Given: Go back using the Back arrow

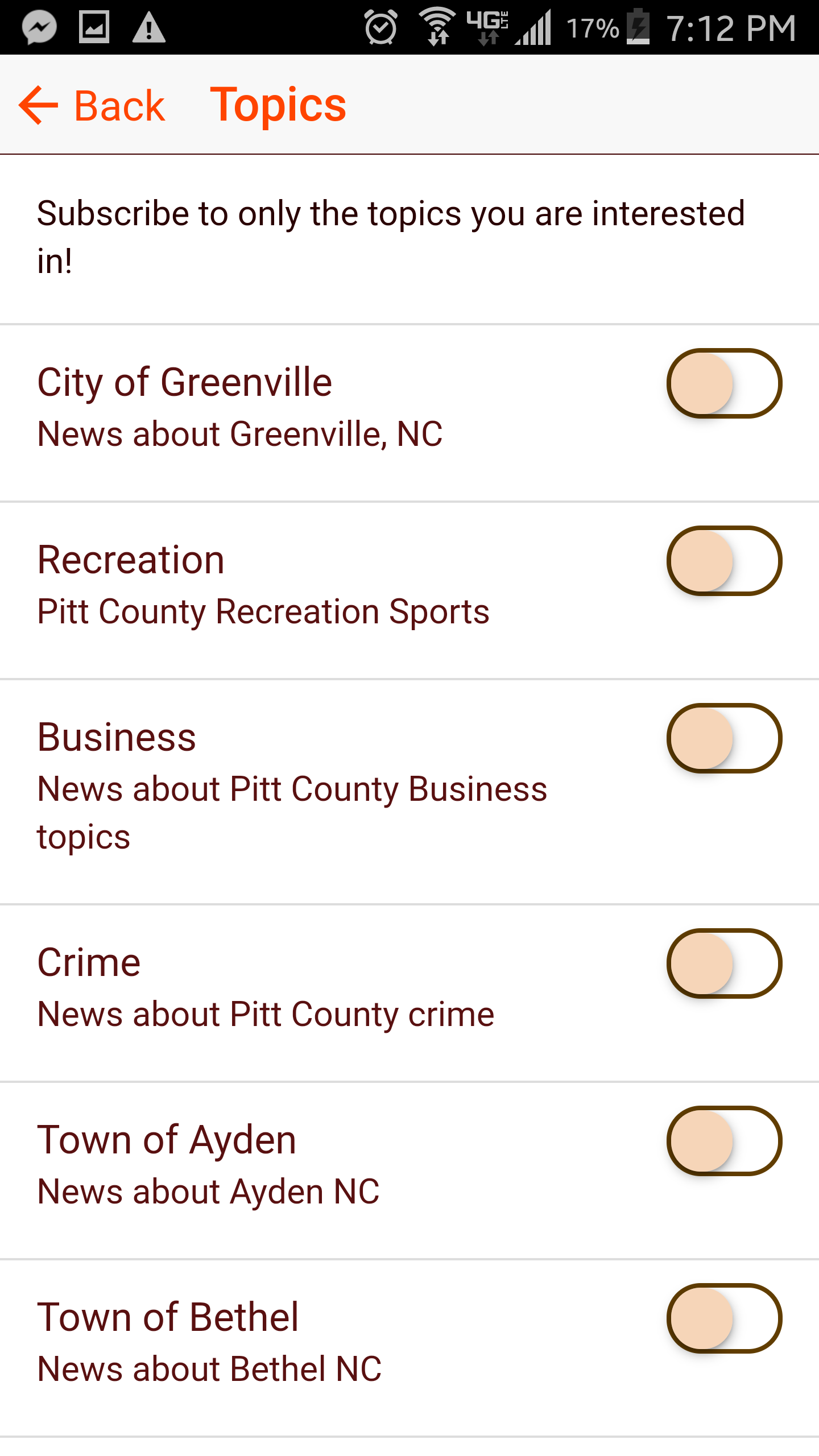Looking at the screenshot, I should pos(91,105).
